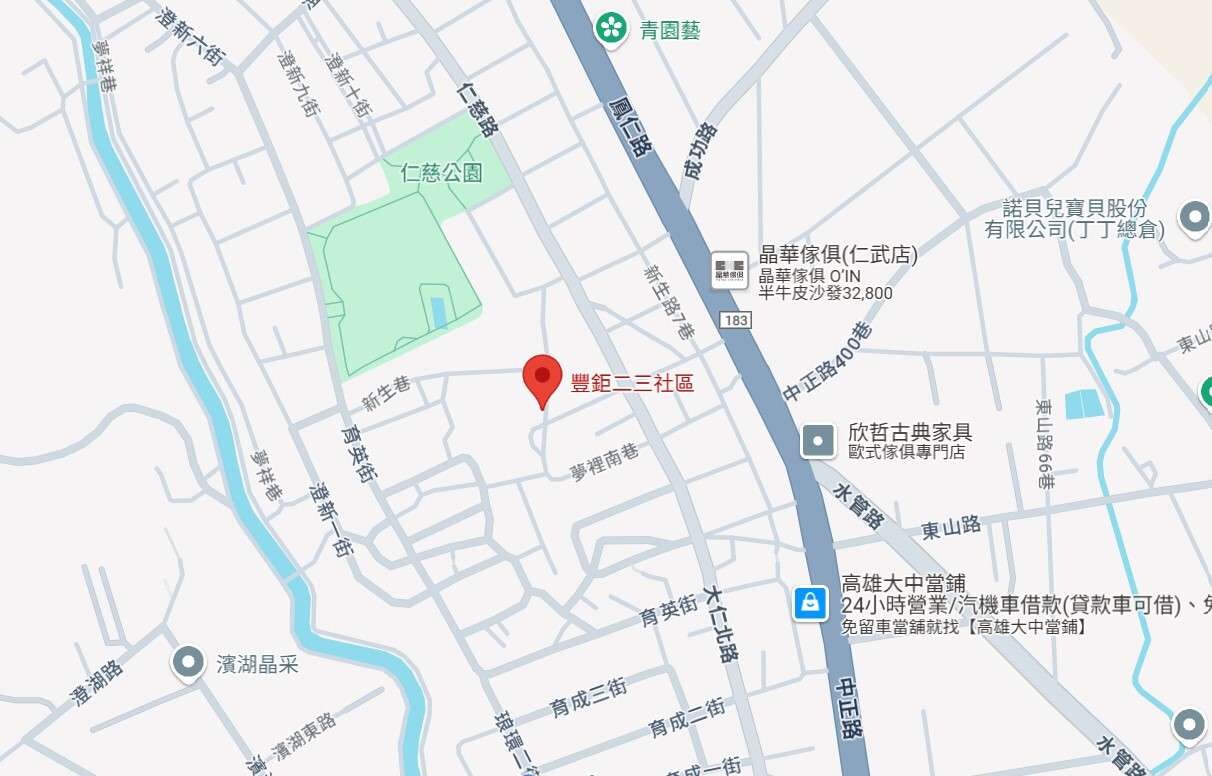Tap the 仁慈公園 park label
The height and width of the screenshot is (776, 1212).
441,174
